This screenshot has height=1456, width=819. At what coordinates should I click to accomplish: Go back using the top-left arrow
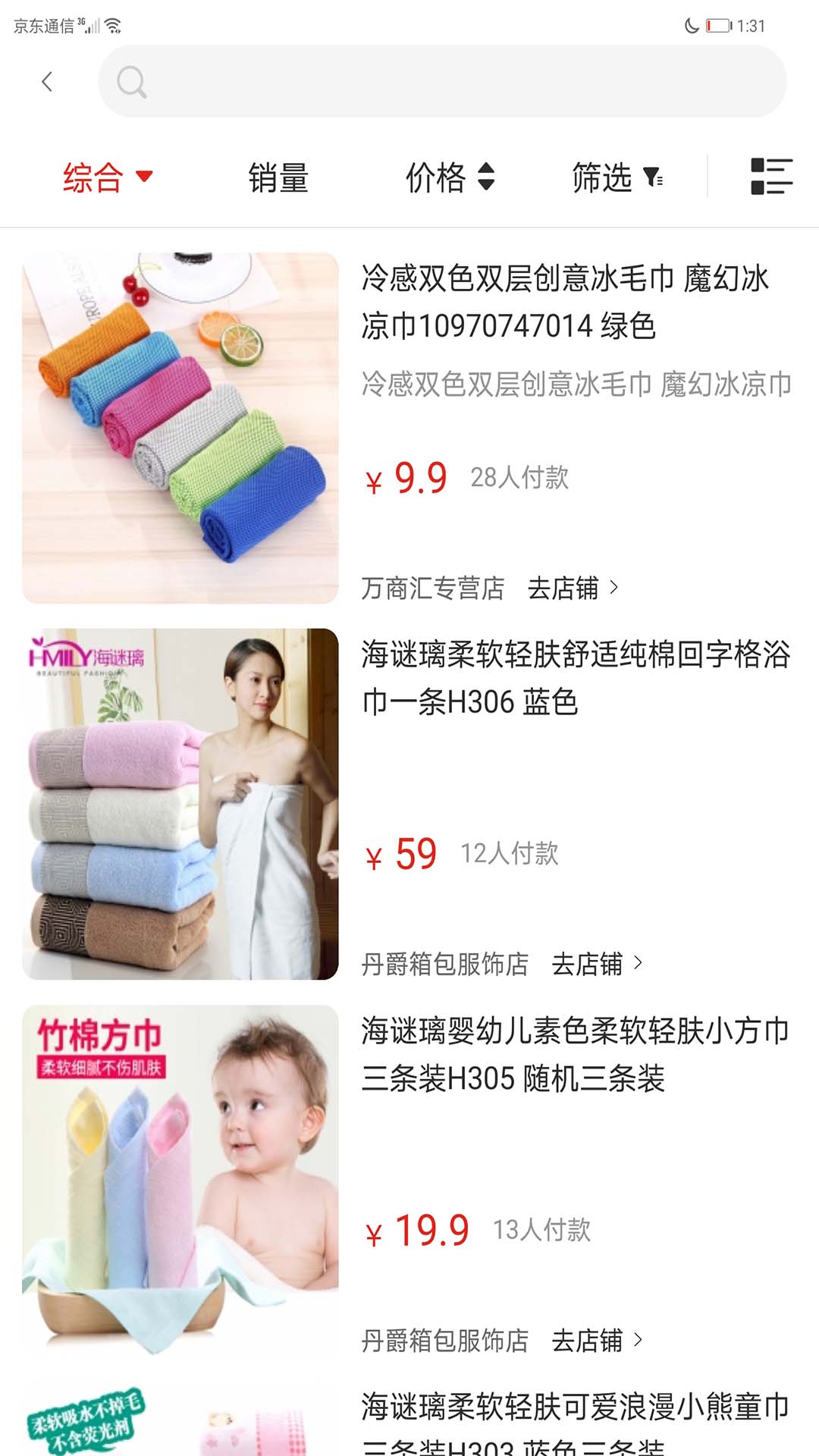(47, 82)
